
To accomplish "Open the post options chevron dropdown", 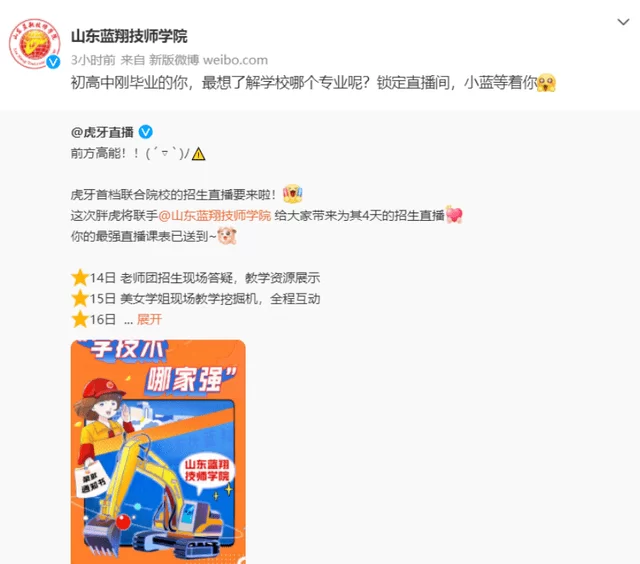I will click(617, 20).
